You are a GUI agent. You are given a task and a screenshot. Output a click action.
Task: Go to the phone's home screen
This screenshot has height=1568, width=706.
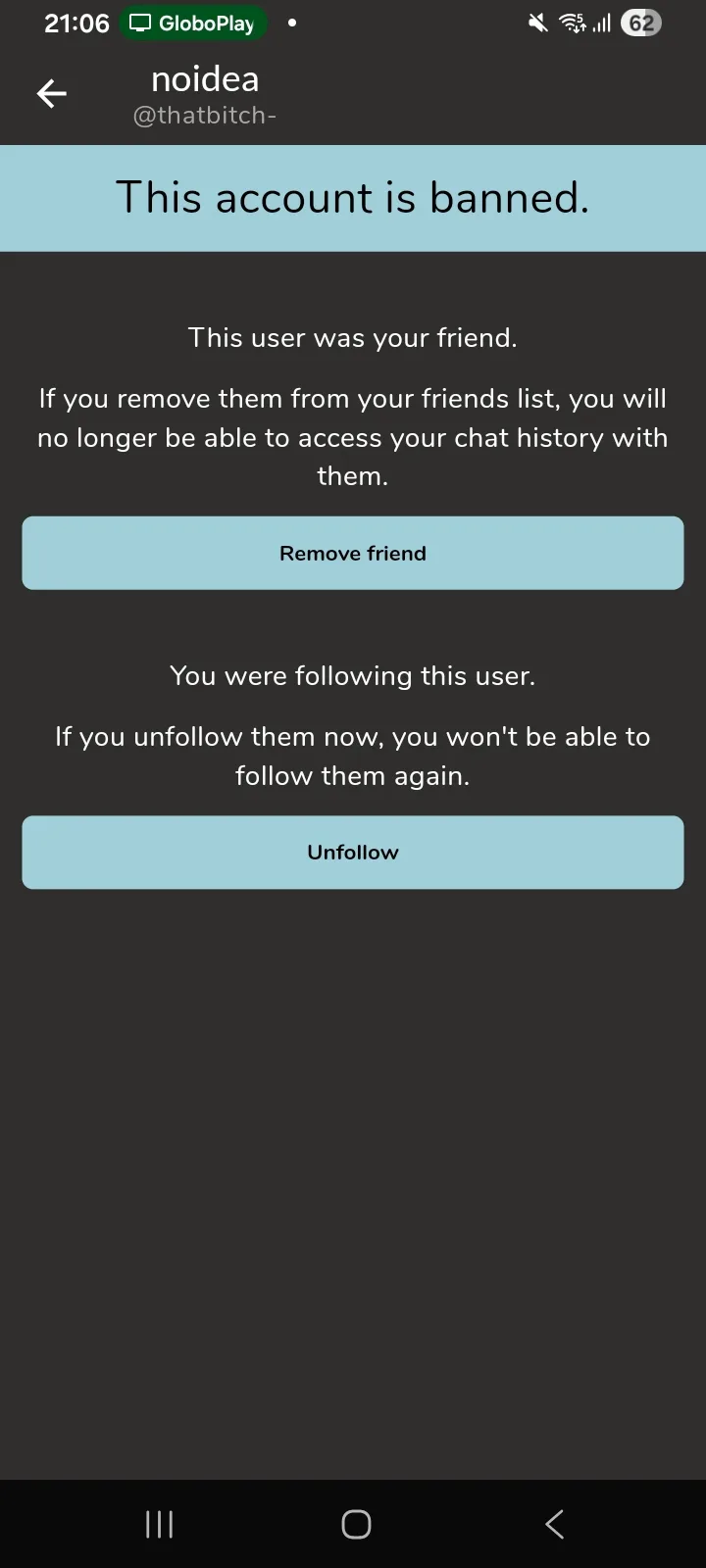click(x=356, y=1524)
